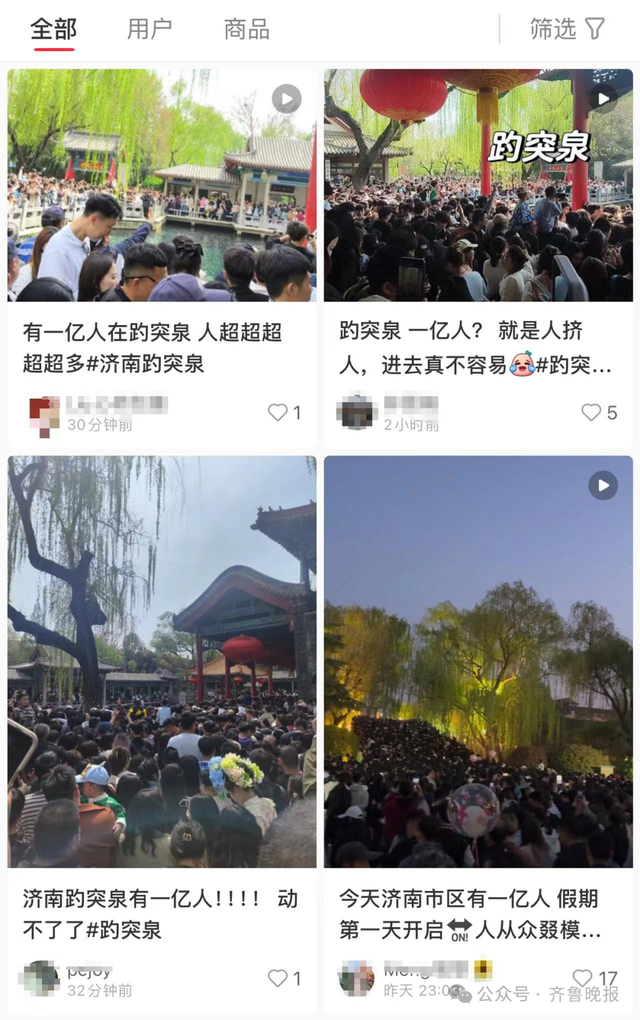Open the author avatar of the 32分钟前 post

[40, 978]
